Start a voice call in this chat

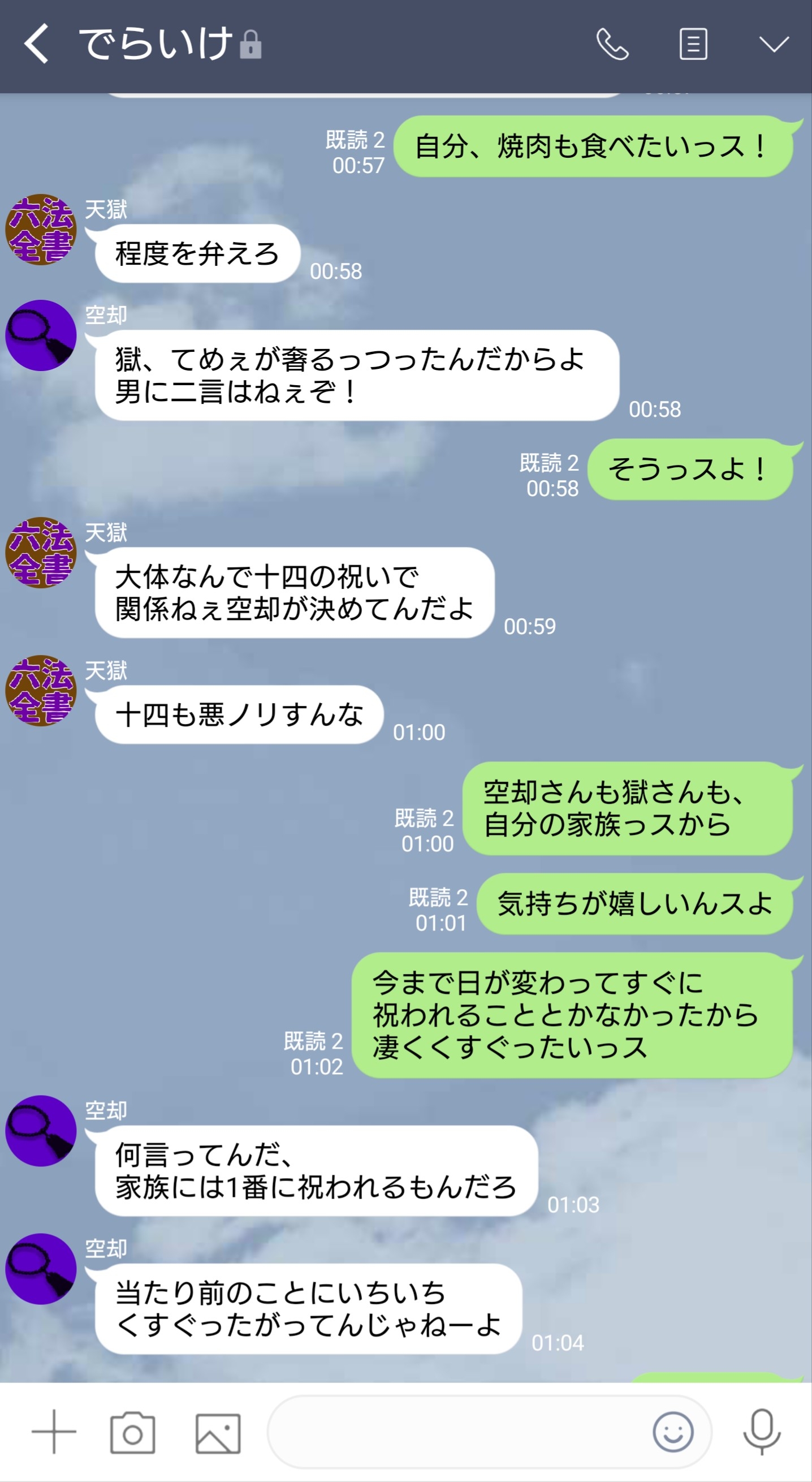612,44
